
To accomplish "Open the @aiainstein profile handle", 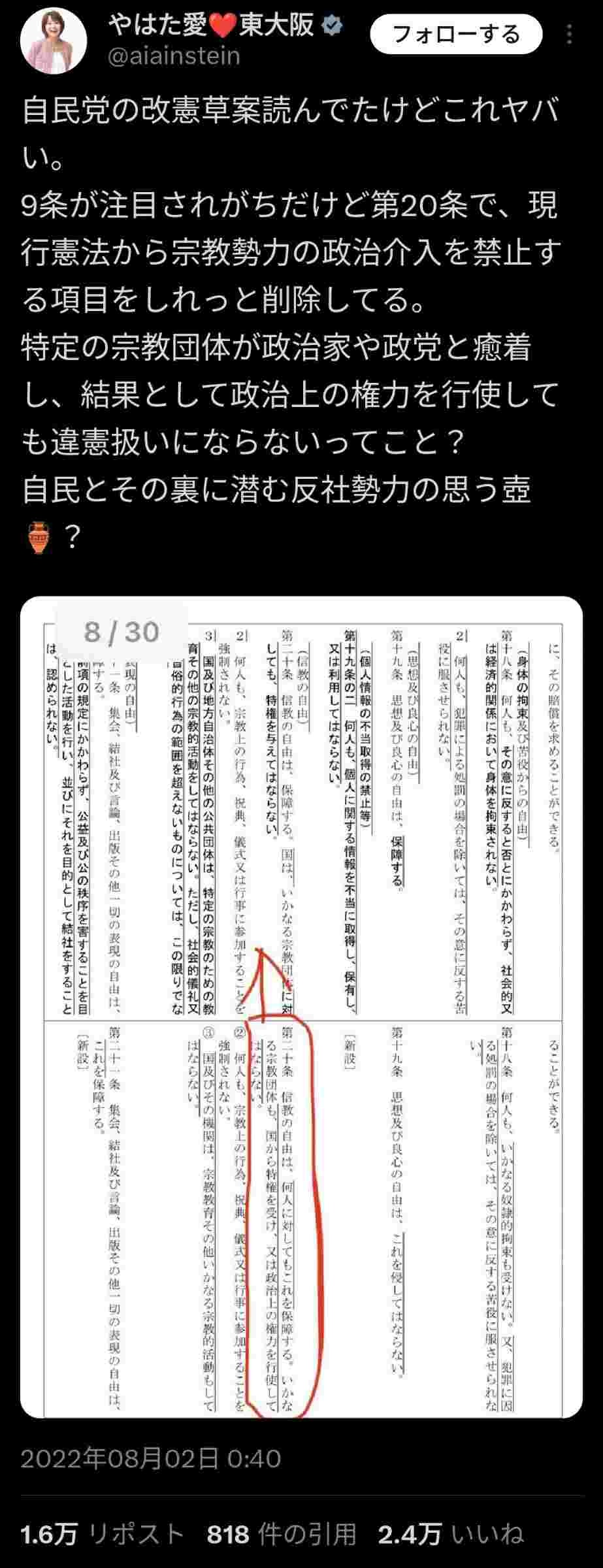I will coord(175,57).
